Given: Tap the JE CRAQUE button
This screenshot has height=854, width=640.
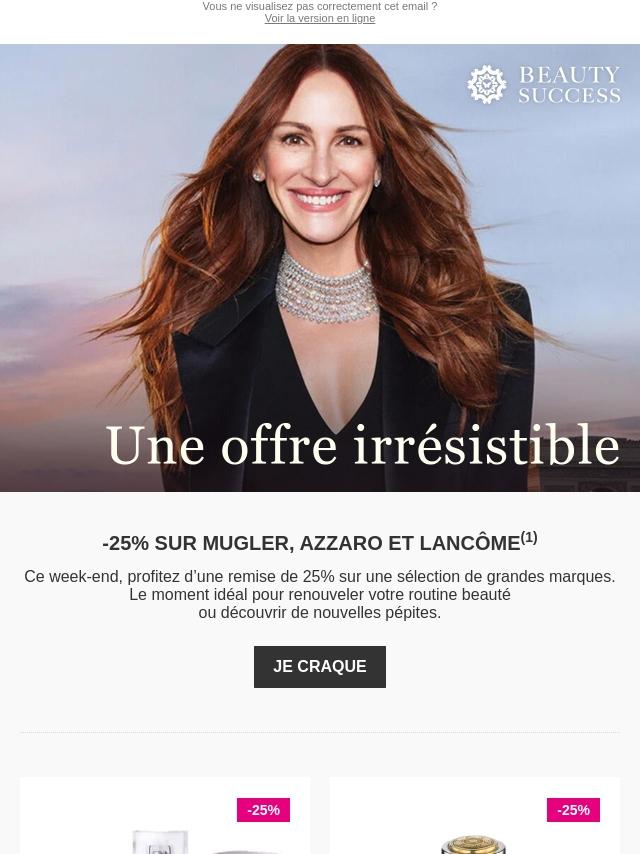Looking at the screenshot, I should point(320,667).
